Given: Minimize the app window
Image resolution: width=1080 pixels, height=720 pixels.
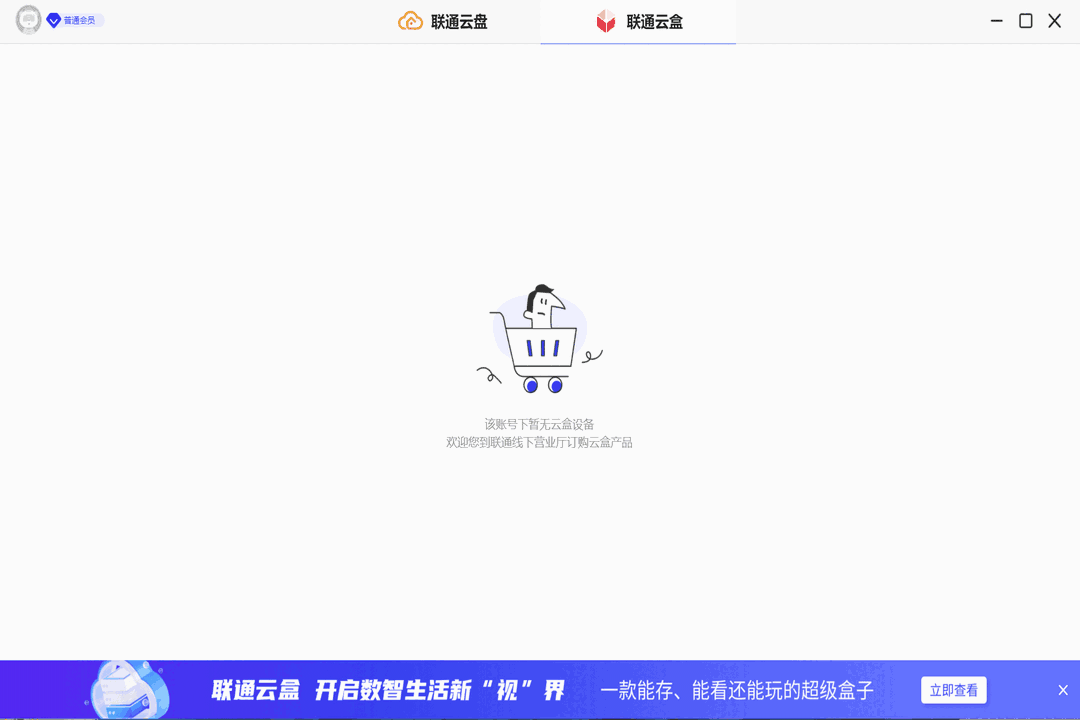Looking at the screenshot, I should click(x=996, y=21).
